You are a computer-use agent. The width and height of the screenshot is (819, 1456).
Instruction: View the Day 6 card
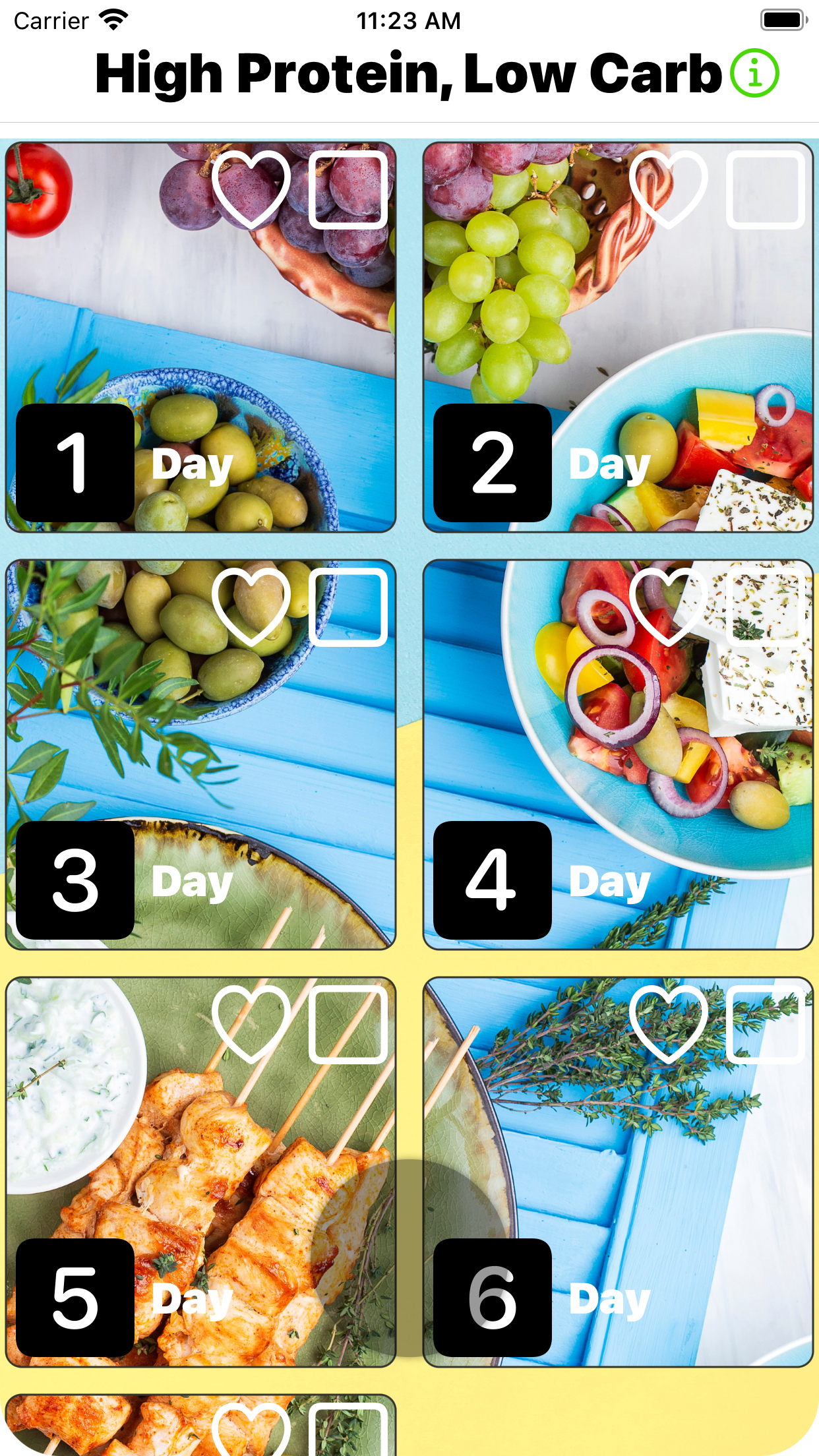pos(618,1172)
